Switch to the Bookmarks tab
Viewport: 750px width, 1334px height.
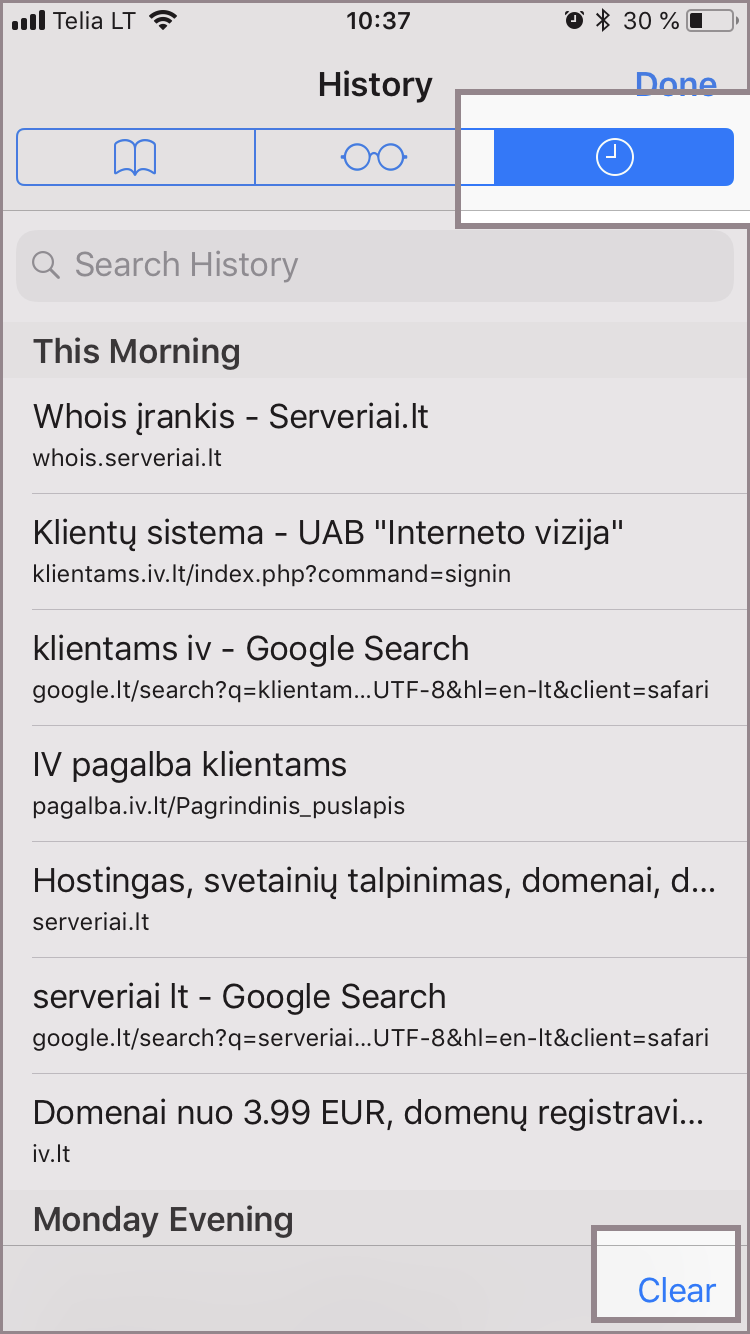tap(135, 158)
